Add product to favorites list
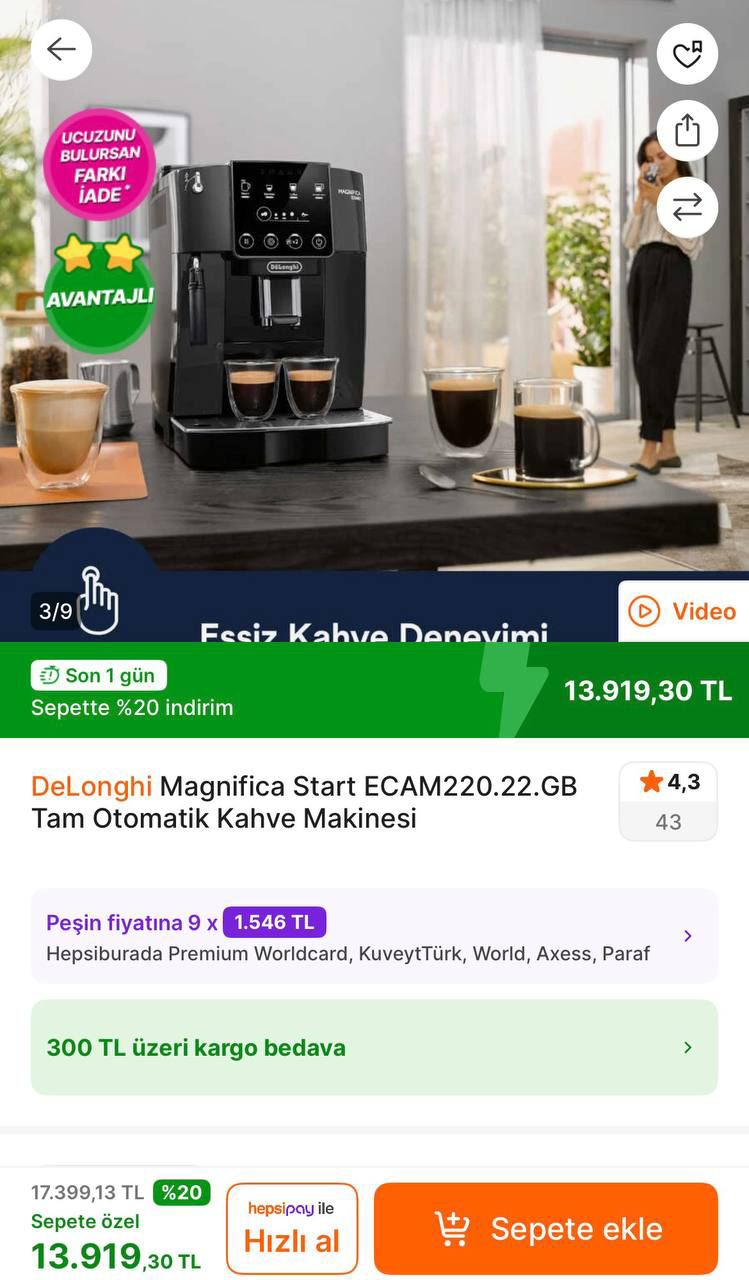 point(687,54)
